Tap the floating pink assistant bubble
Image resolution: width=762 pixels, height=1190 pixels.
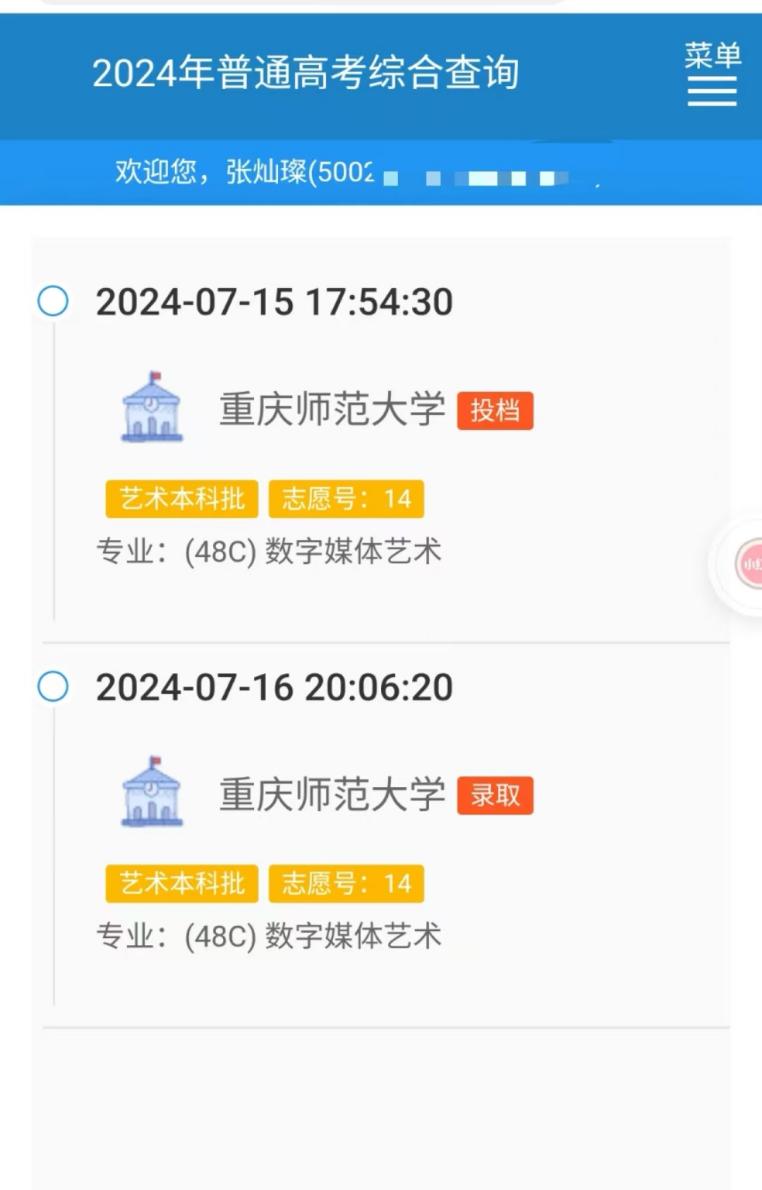[x=746, y=564]
